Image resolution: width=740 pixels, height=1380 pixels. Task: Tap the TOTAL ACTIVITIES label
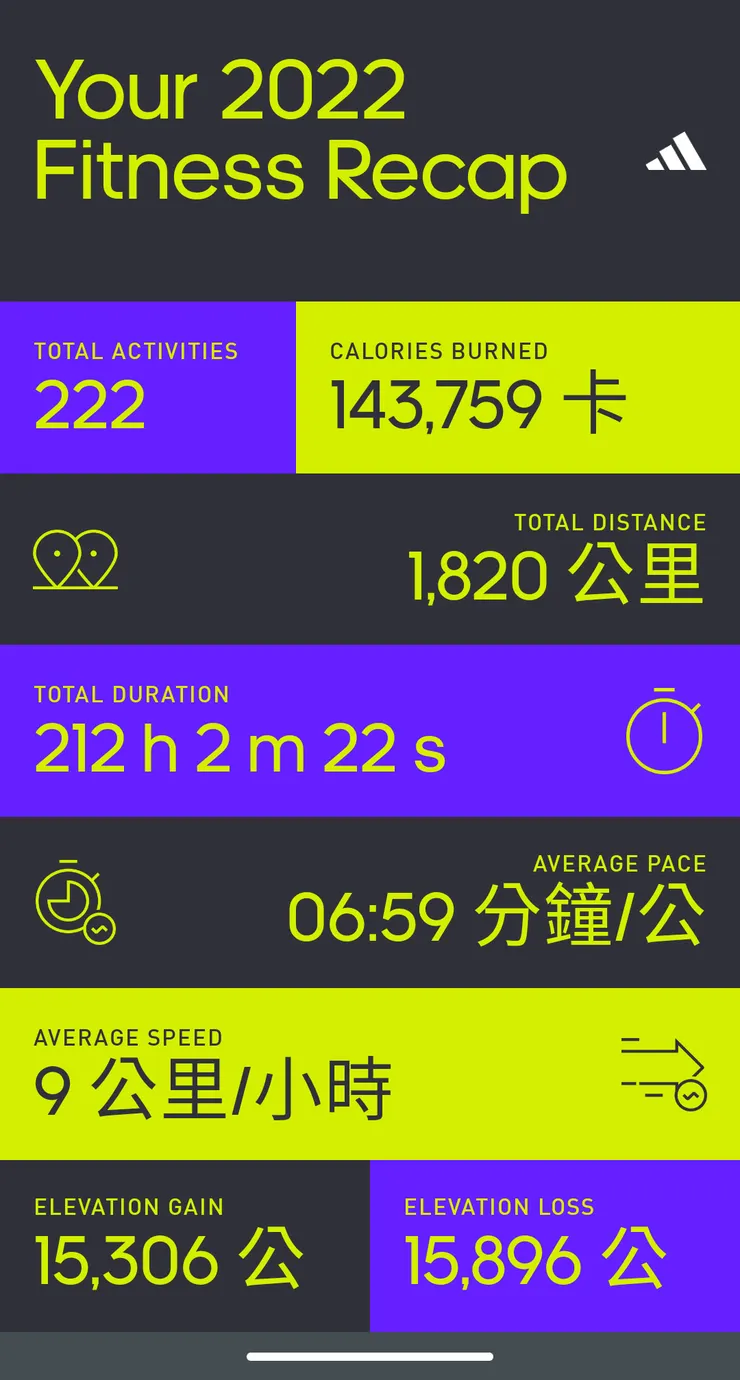click(136, 351)
